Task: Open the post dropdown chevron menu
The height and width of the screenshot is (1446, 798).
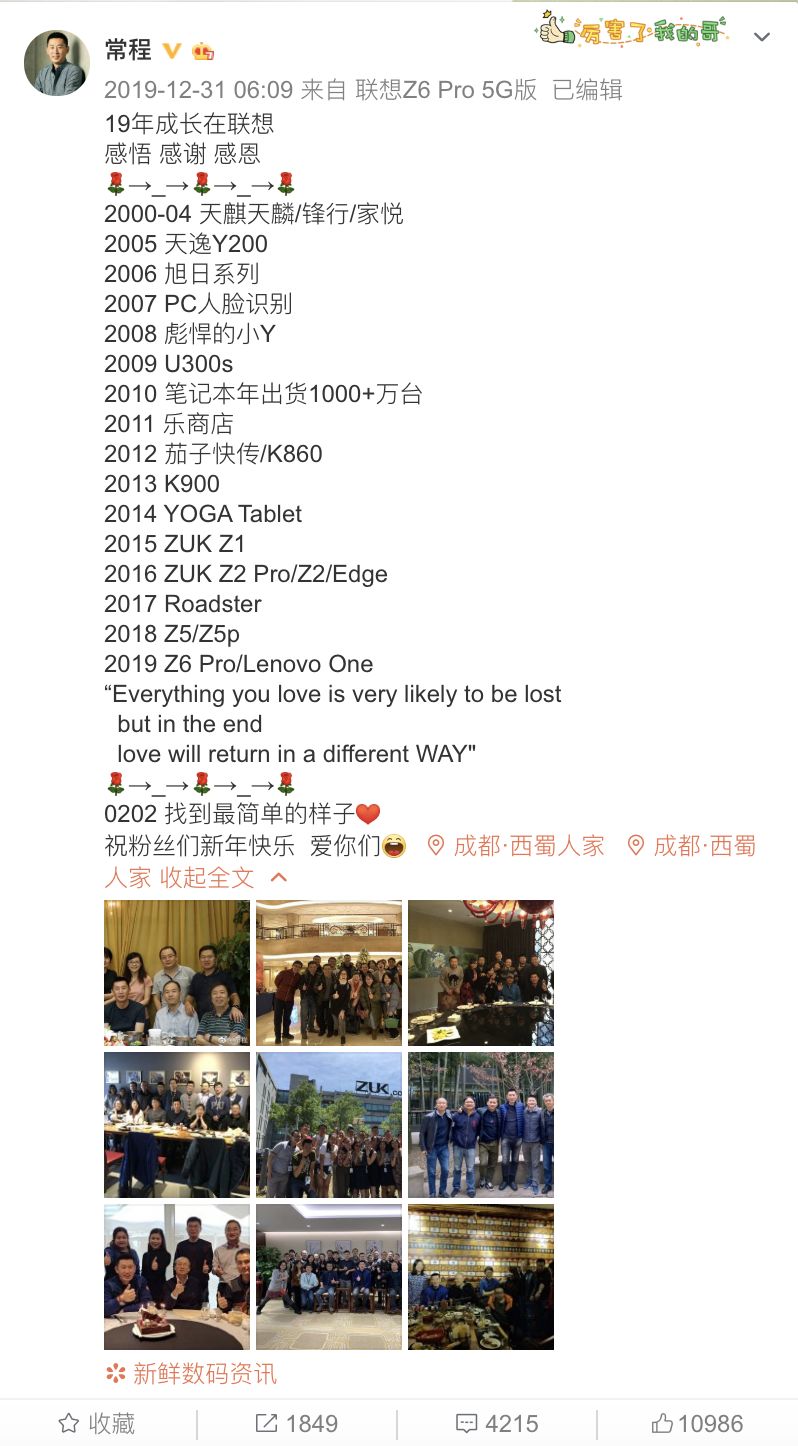Action: (x=761, y=38)
